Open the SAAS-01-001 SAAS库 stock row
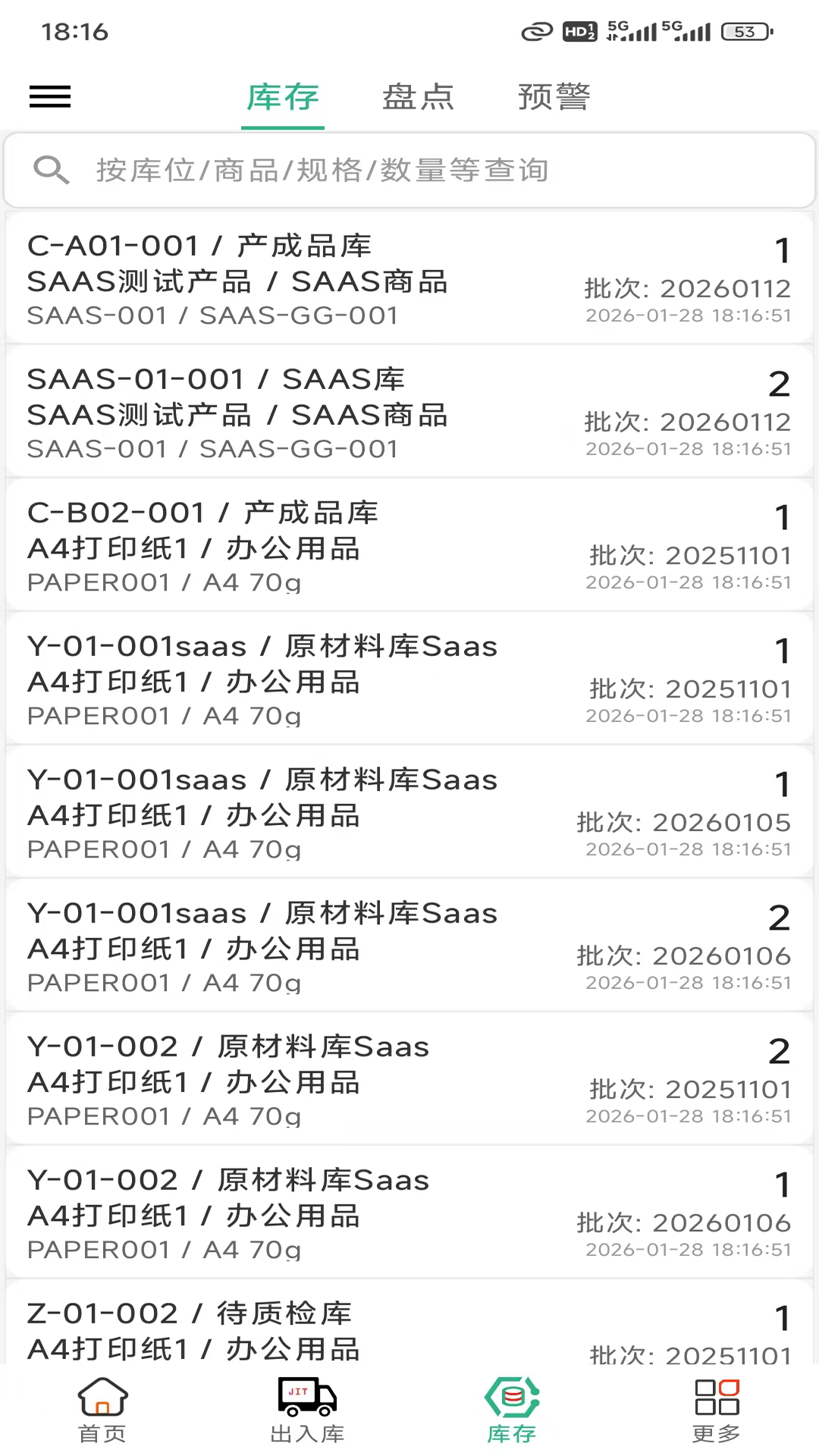819x1456 pixels. pos(409,413)
